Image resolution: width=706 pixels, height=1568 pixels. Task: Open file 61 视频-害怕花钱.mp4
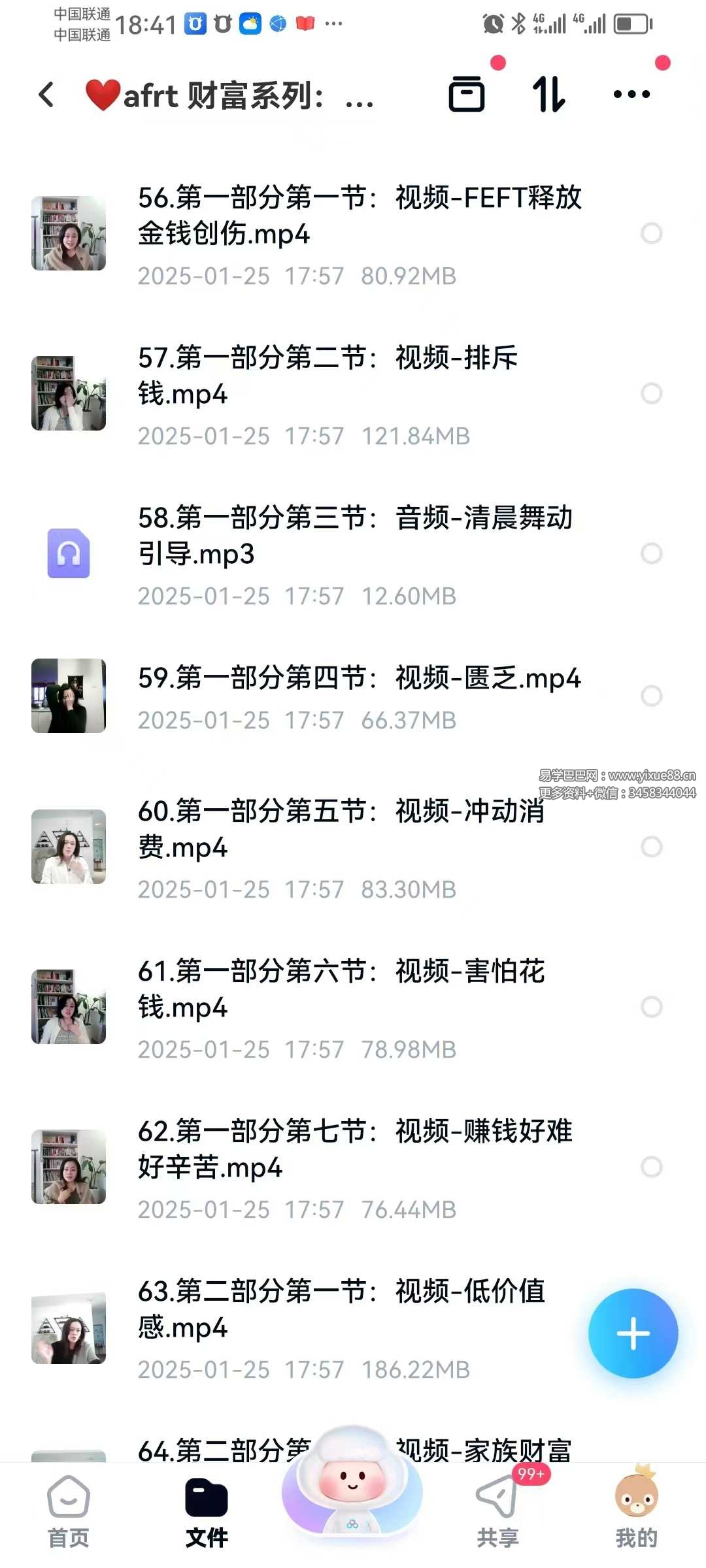click(x=340, y=989)
